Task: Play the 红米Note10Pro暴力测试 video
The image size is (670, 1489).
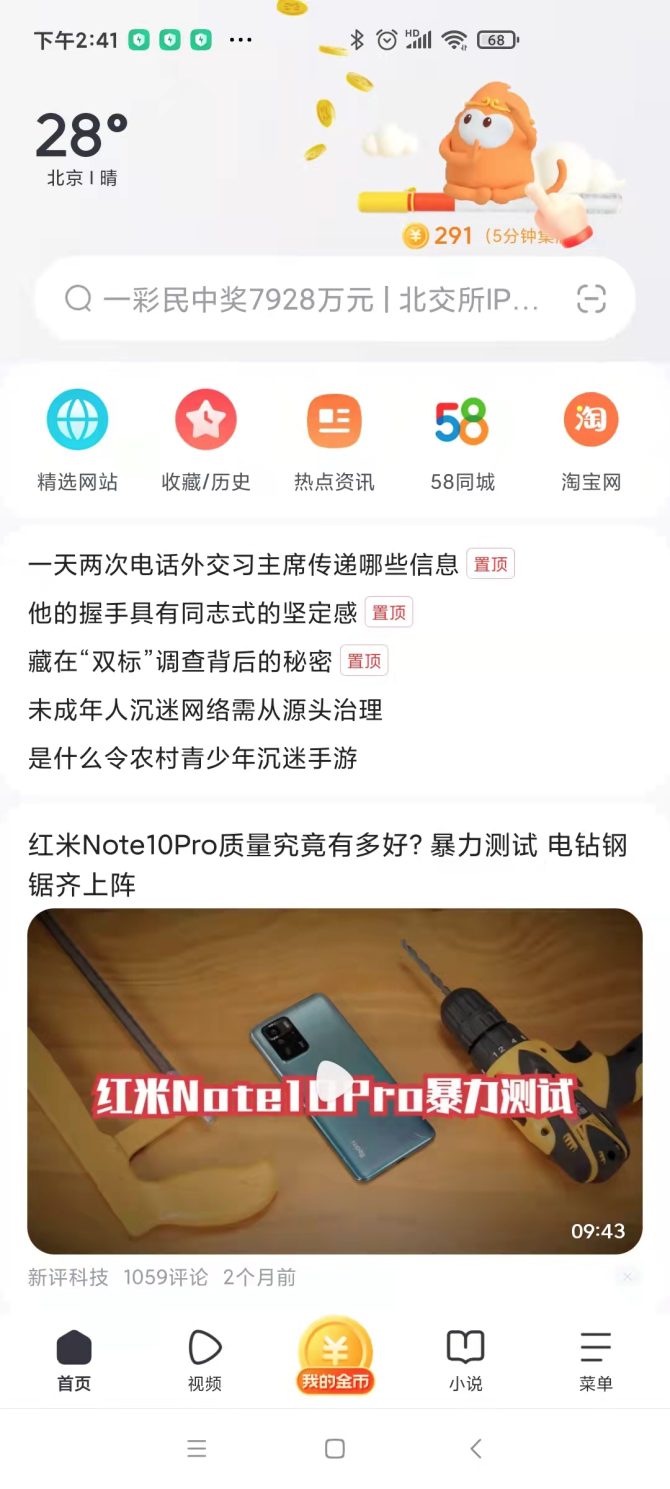Action: pos(334,1081)
